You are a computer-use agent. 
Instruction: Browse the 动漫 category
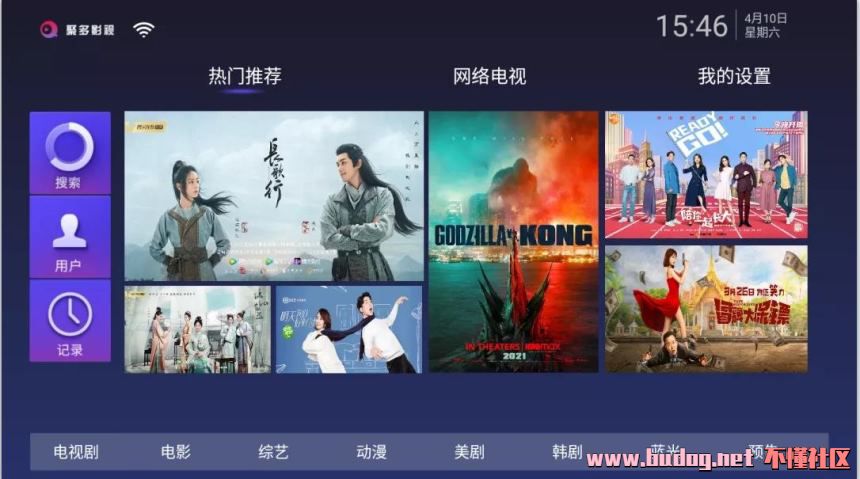(x=371, y=452)
